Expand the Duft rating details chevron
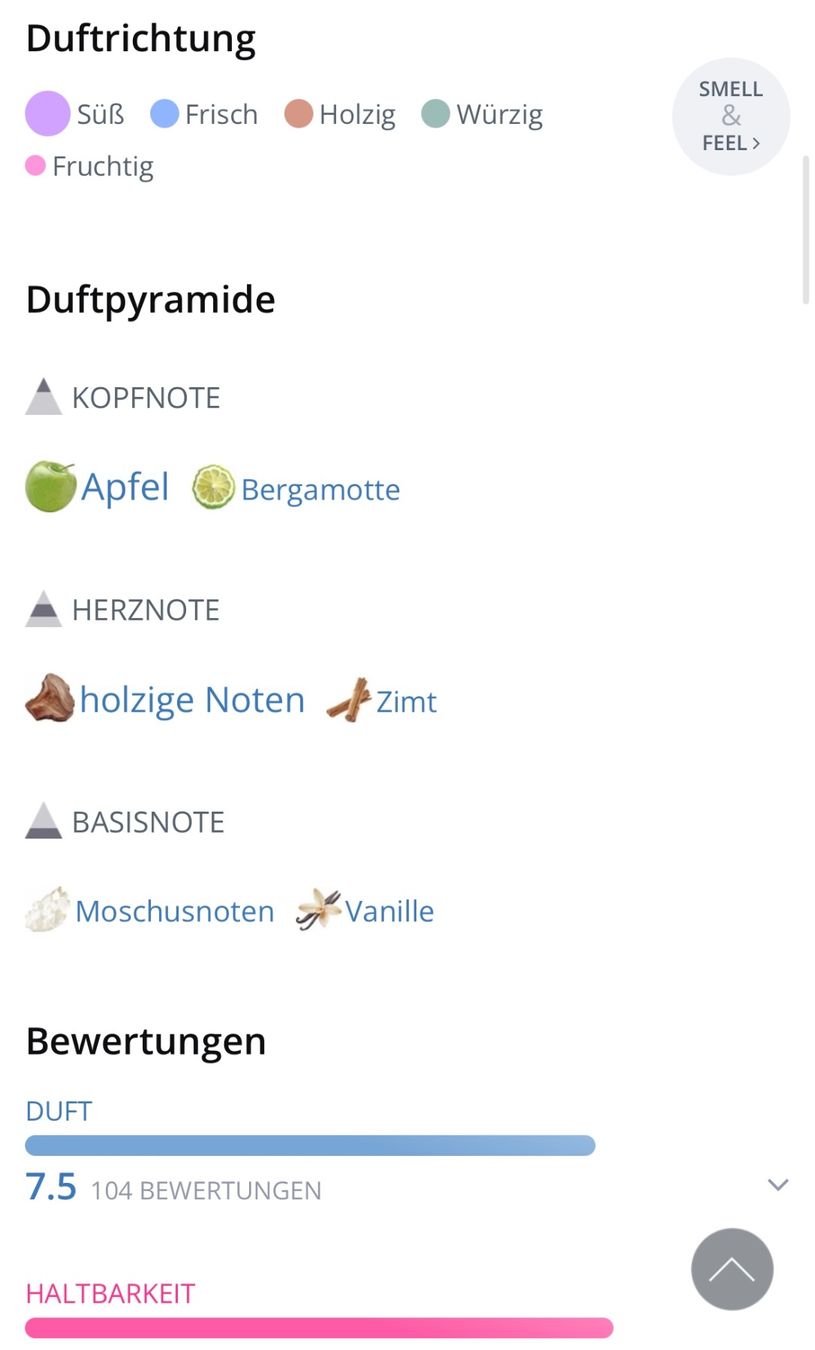The height and width of the screenshot is (1350, 815). [x=778, y=1185]
